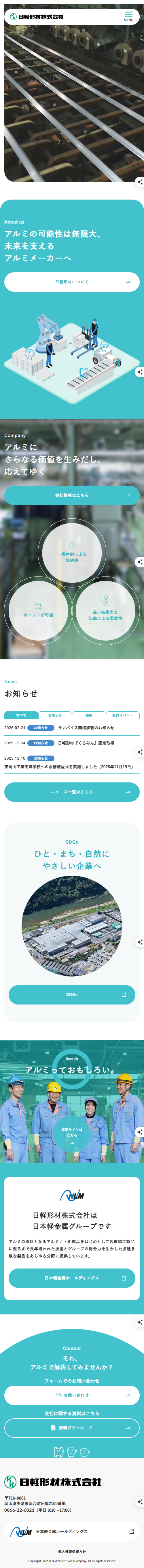Screen dimensions: 144x1568
Task: View ニュース一覧はこちら button
Action: (72, 792)
